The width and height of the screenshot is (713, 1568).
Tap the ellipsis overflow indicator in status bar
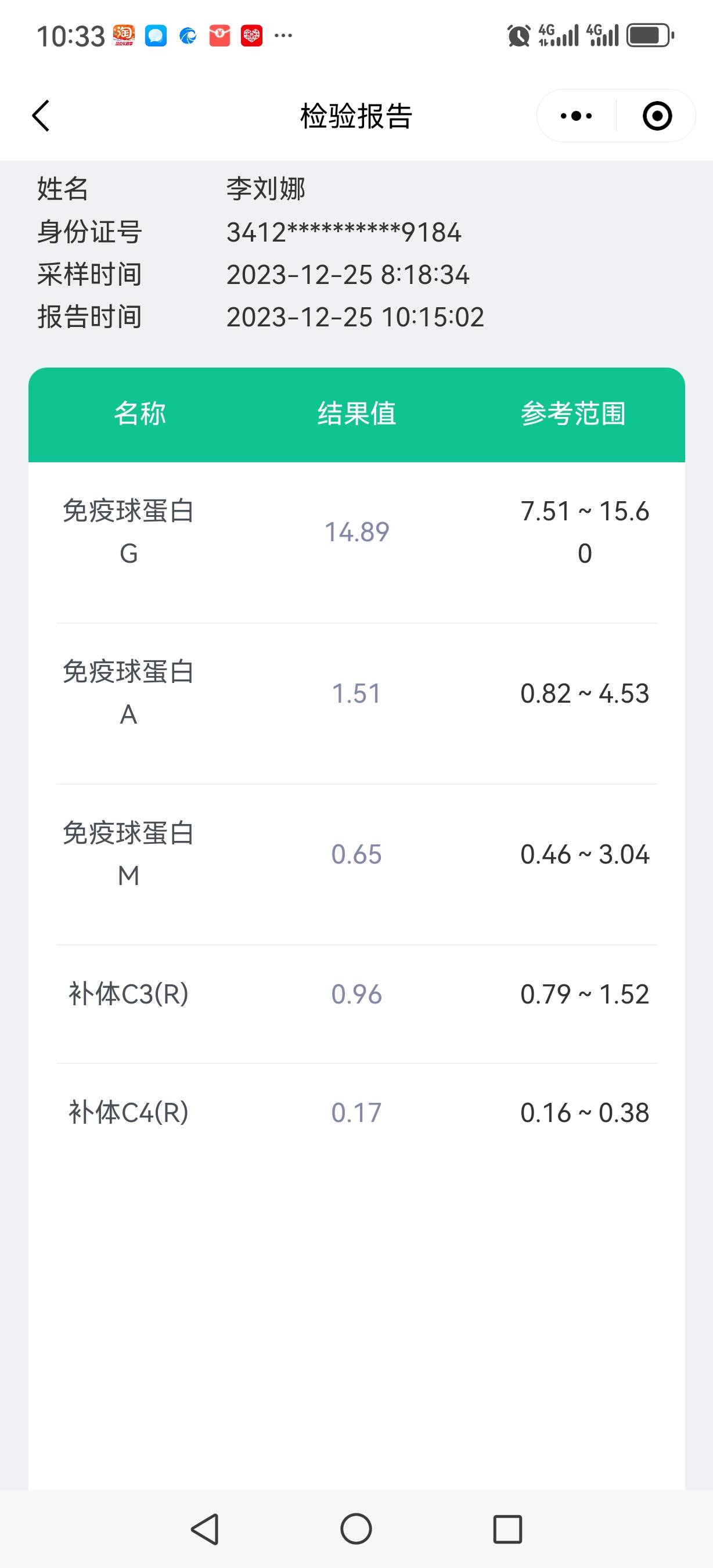(x=282, y=37)
